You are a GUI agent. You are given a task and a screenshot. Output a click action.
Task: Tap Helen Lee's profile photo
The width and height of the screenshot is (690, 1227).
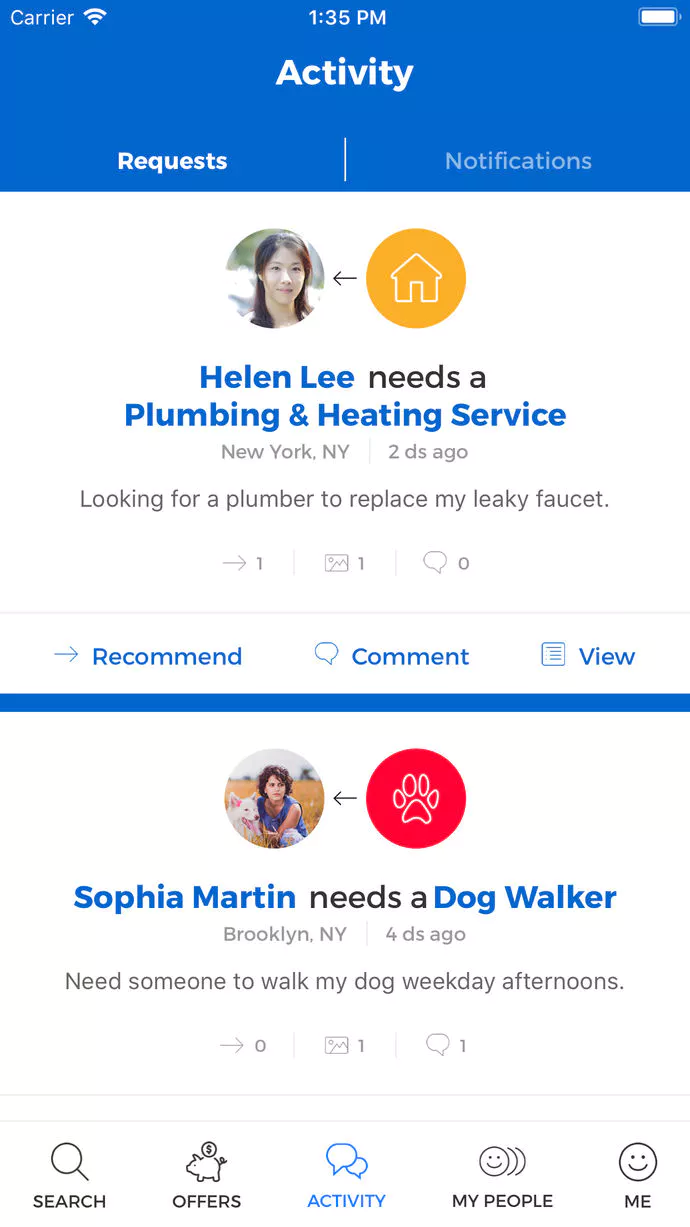pyautogui.click(x=275, y=278)
